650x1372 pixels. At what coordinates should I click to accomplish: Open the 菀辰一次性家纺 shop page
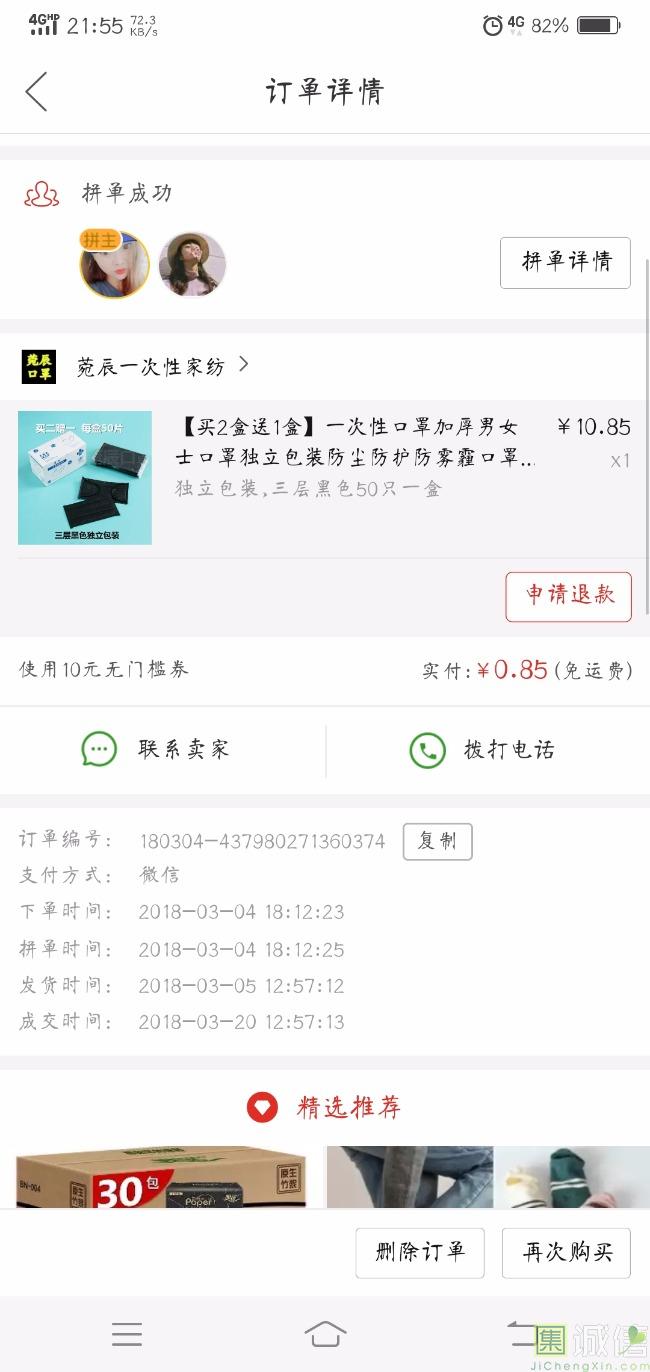click(x=150, y=367)
